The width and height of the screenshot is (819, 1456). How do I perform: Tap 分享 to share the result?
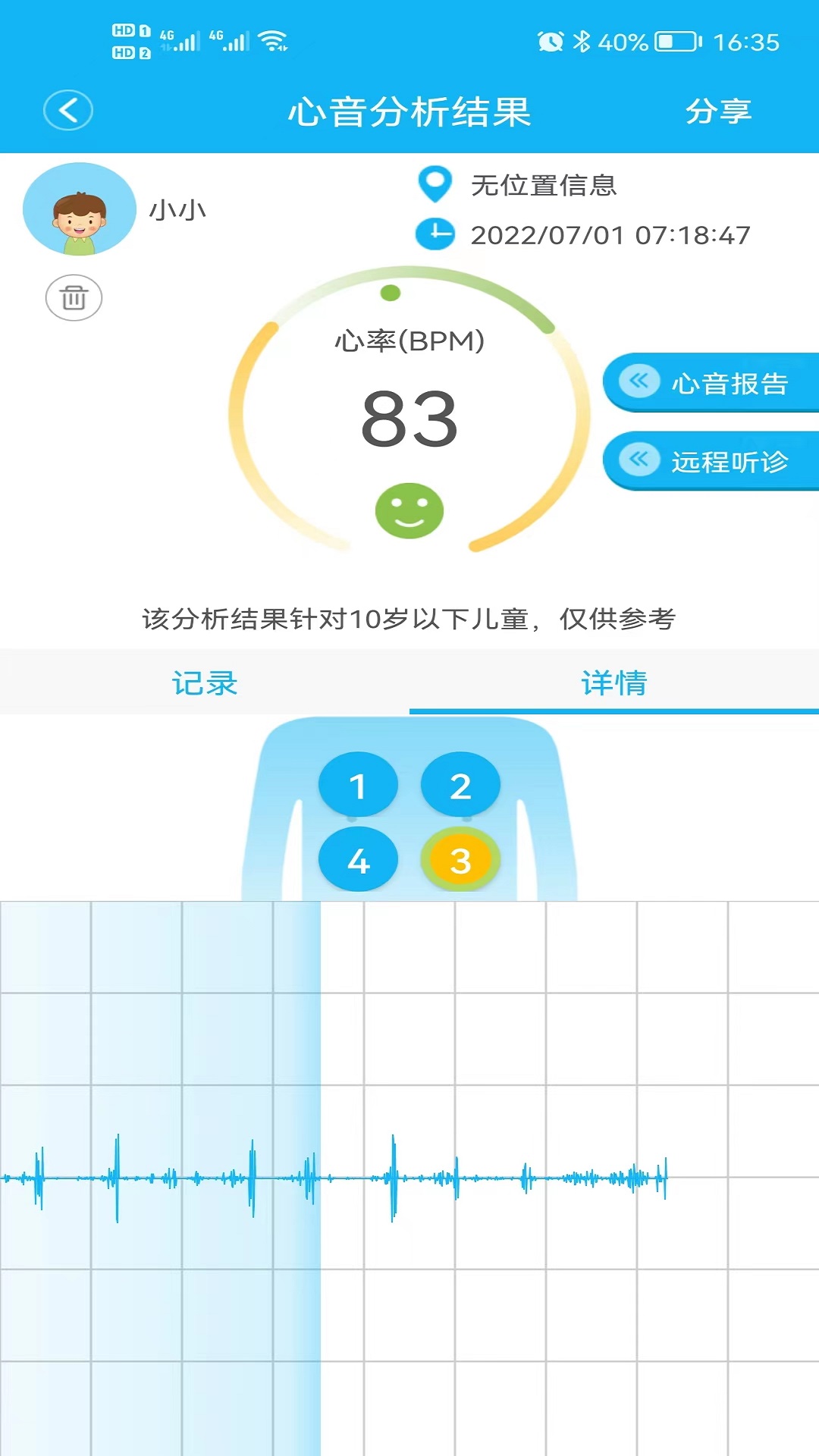717,111
